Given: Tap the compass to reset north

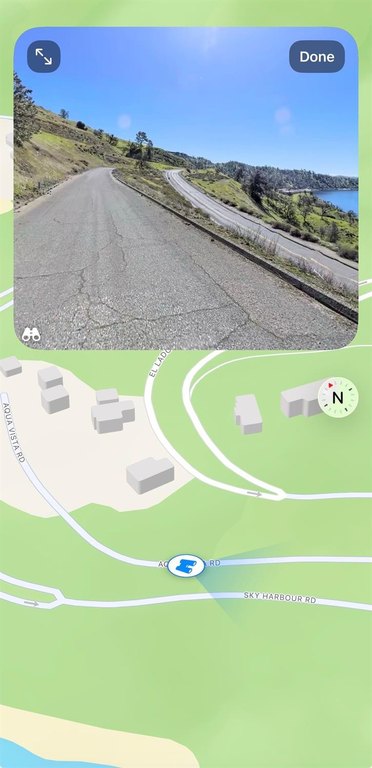Looking at the screenshot, I should (338, 397).
